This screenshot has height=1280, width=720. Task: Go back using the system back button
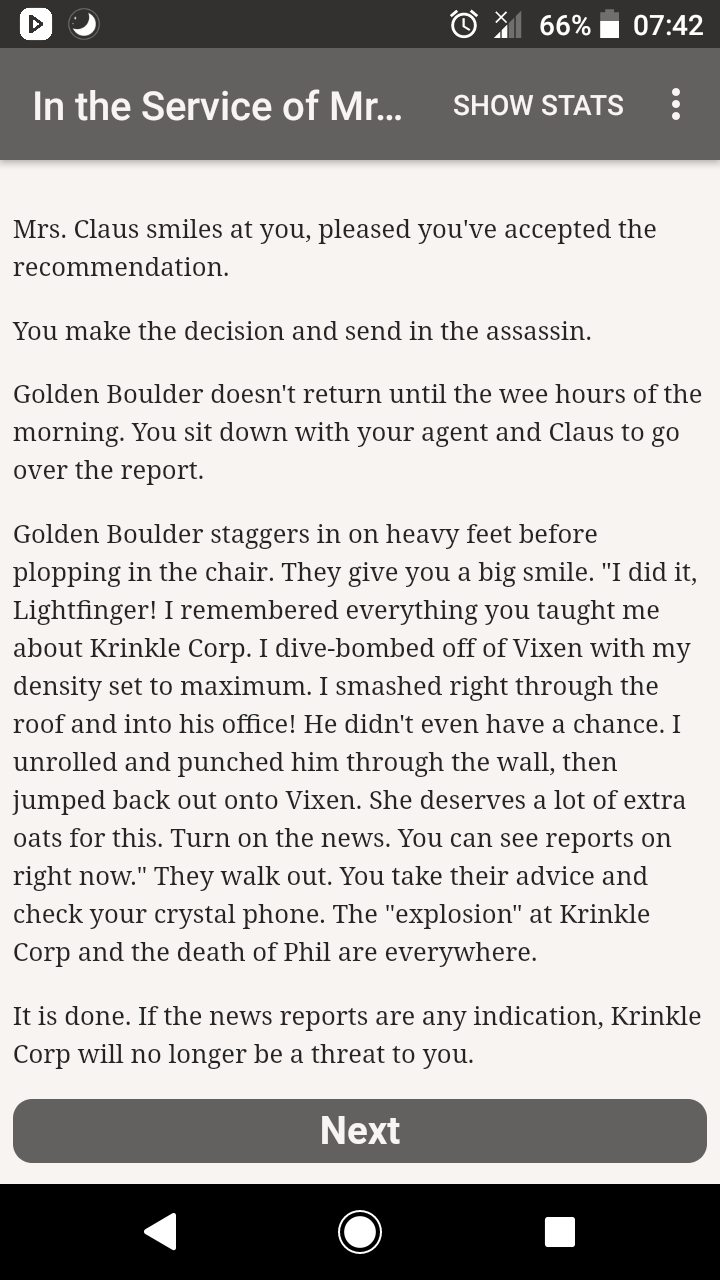click(x=160, y=1231)
